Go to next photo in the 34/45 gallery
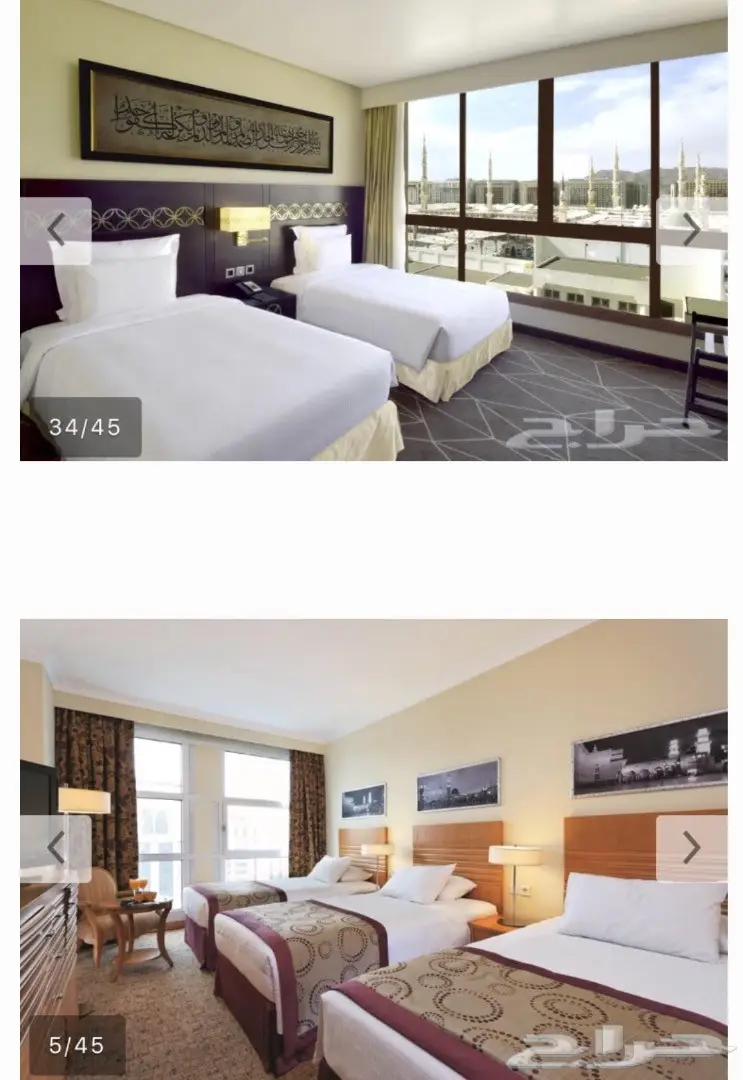The image size is (743, 1080). pos(691,231)
